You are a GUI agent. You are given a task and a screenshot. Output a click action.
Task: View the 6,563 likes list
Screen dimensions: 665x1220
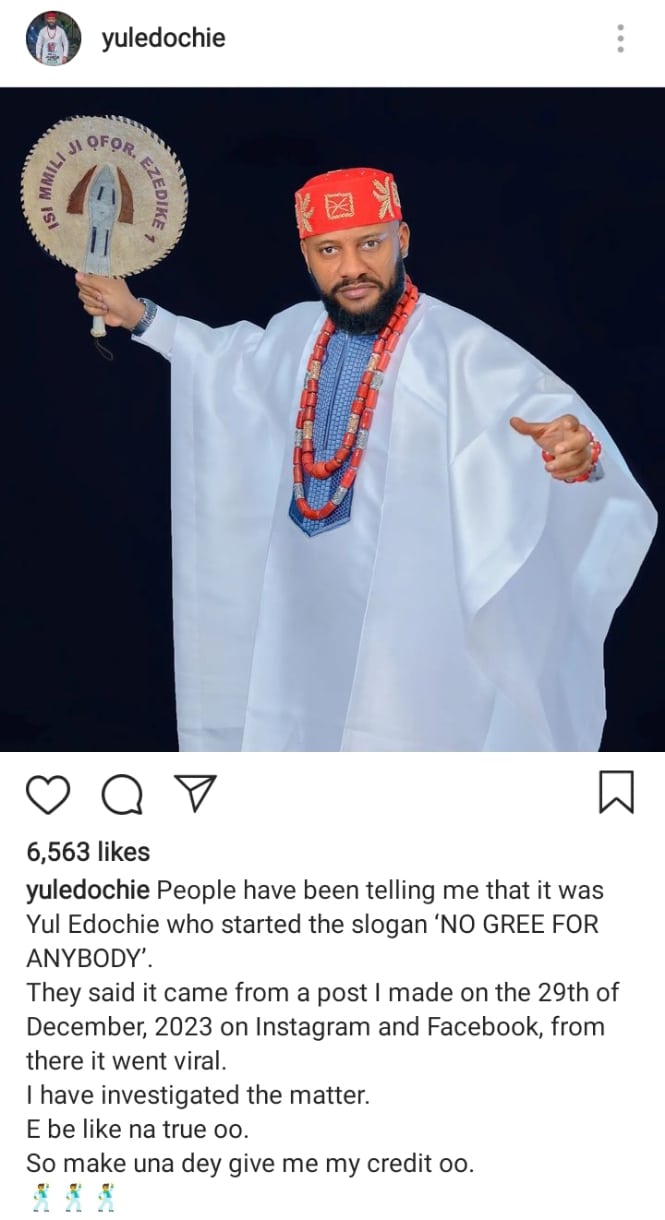coord(88,852)
